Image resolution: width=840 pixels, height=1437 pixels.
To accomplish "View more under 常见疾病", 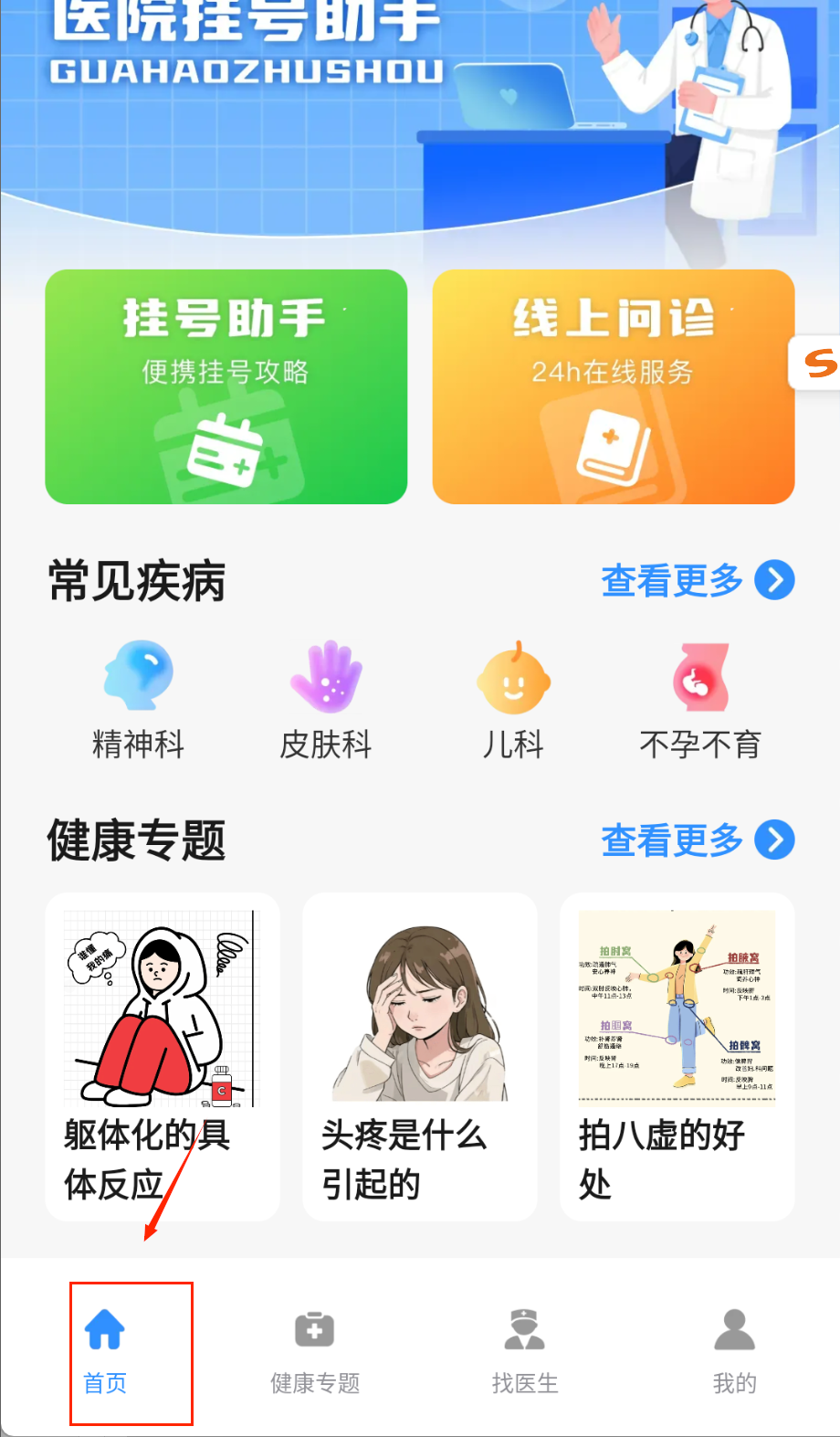I will point(697,580).
